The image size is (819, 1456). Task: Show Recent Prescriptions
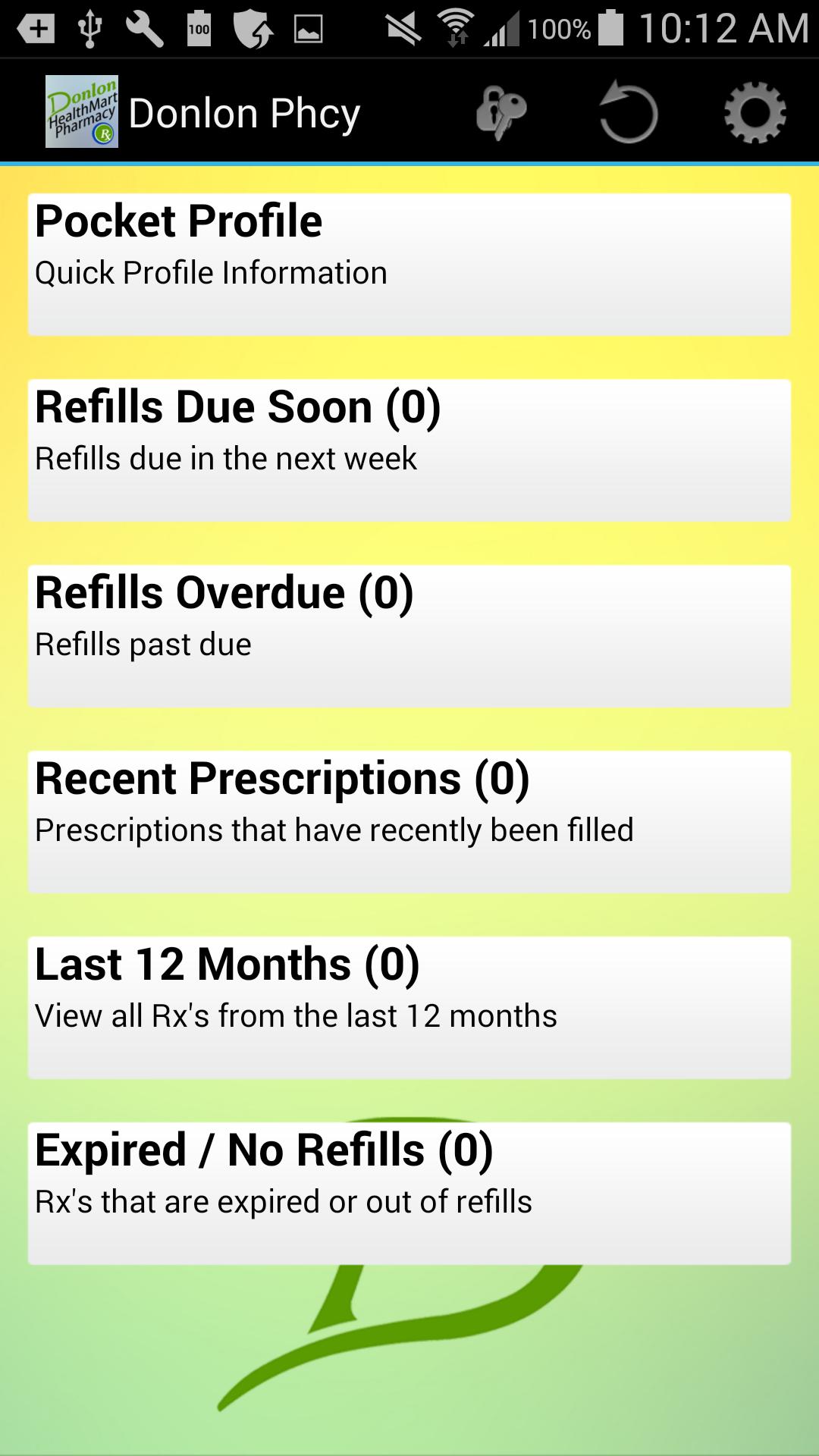[x=409, y=821]
